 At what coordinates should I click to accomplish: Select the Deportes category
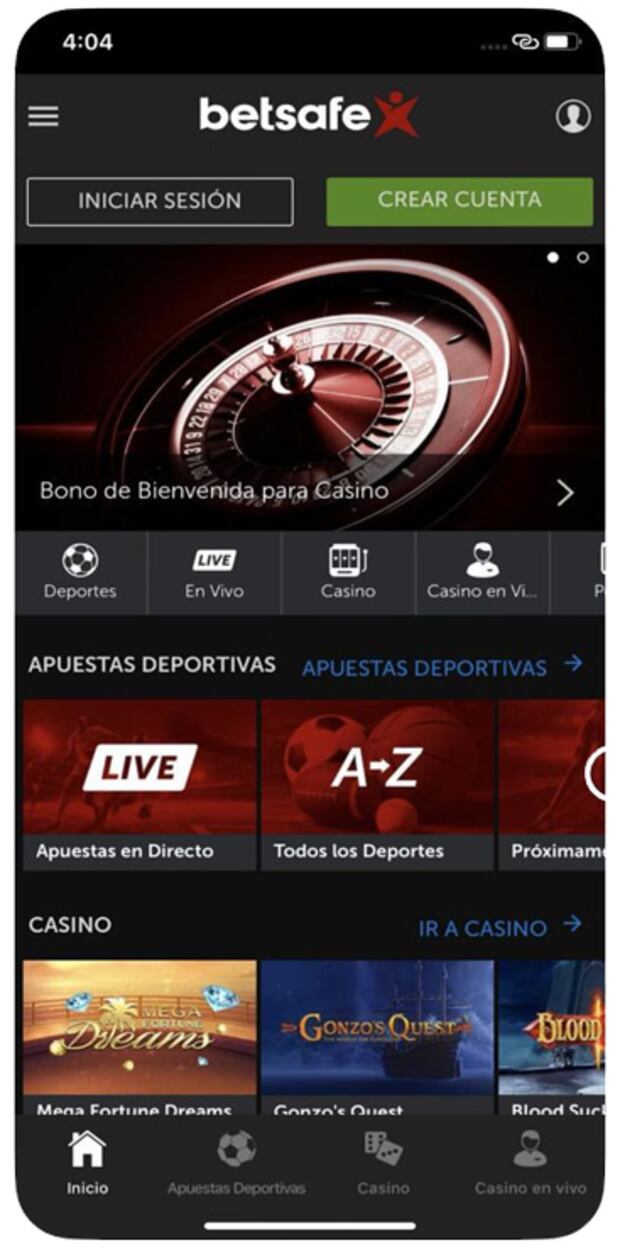point(80,572)
